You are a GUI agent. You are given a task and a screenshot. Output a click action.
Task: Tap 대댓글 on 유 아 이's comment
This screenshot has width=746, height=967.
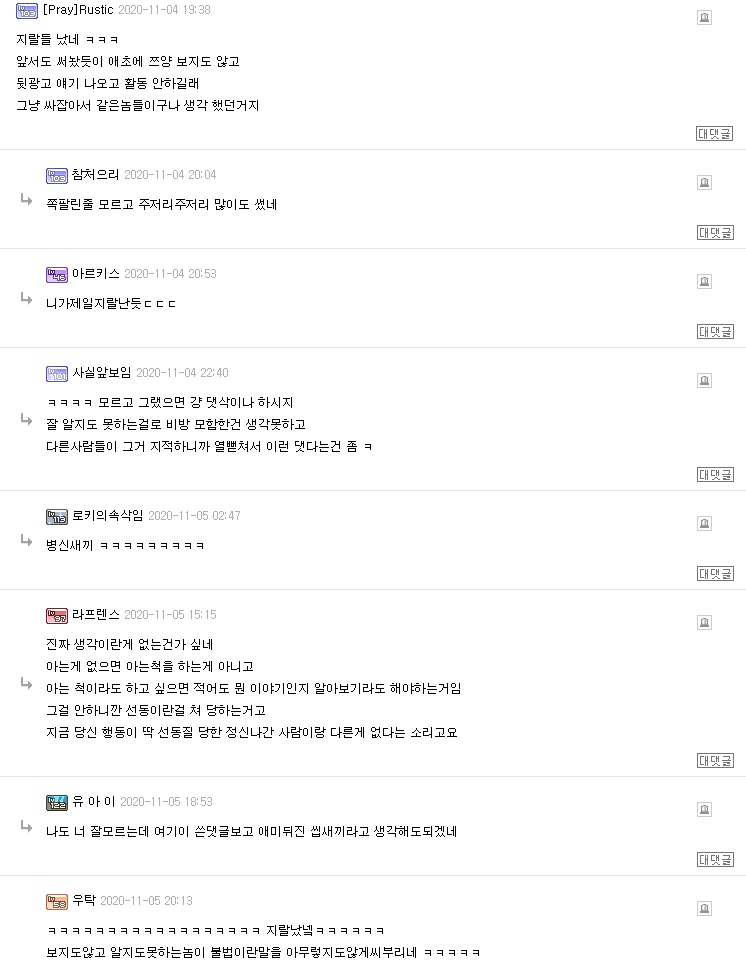[714, 860]
